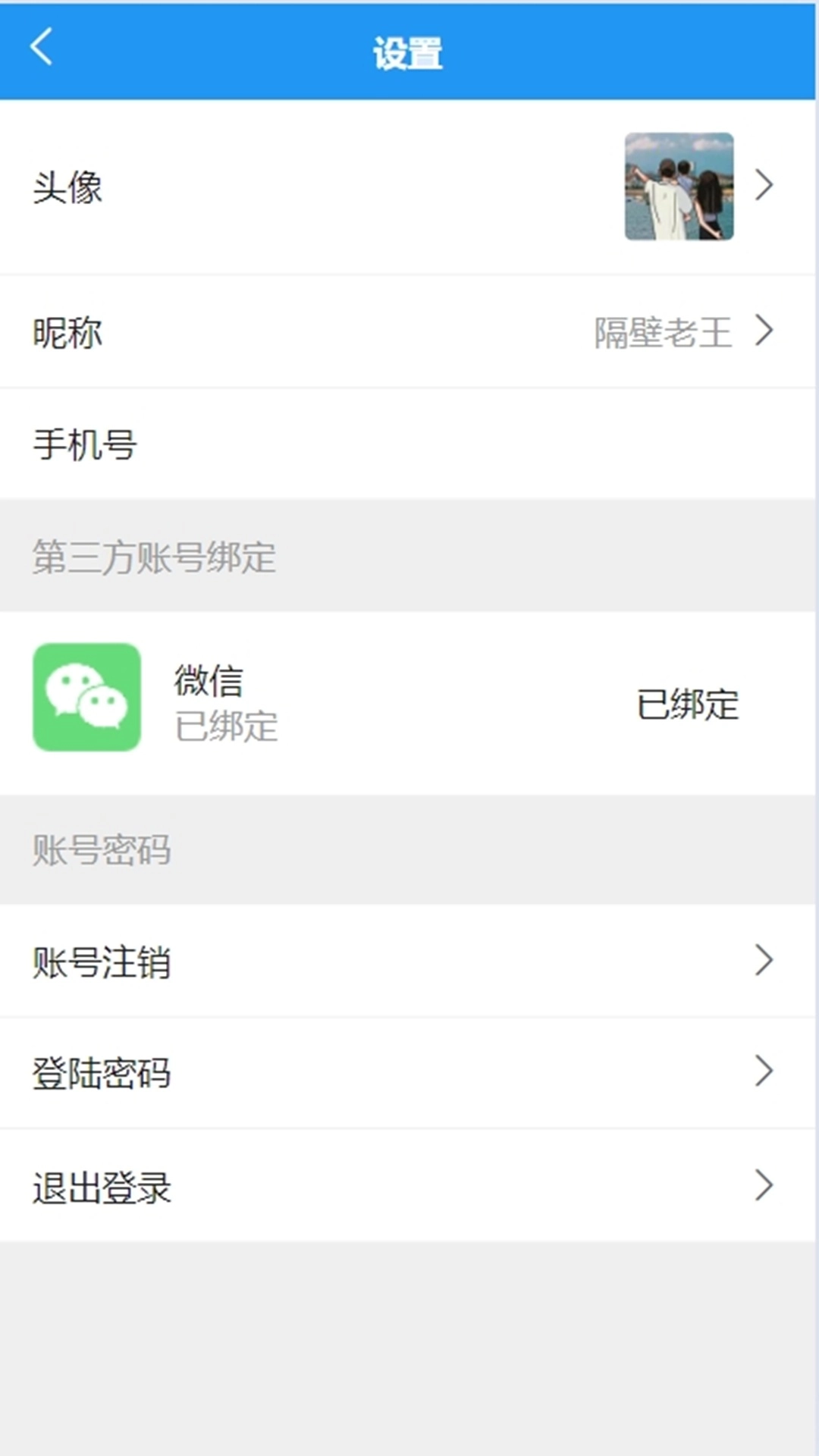Tap the WeChat icon in third-party binding
819x1456 pixels.
[87, 698]
